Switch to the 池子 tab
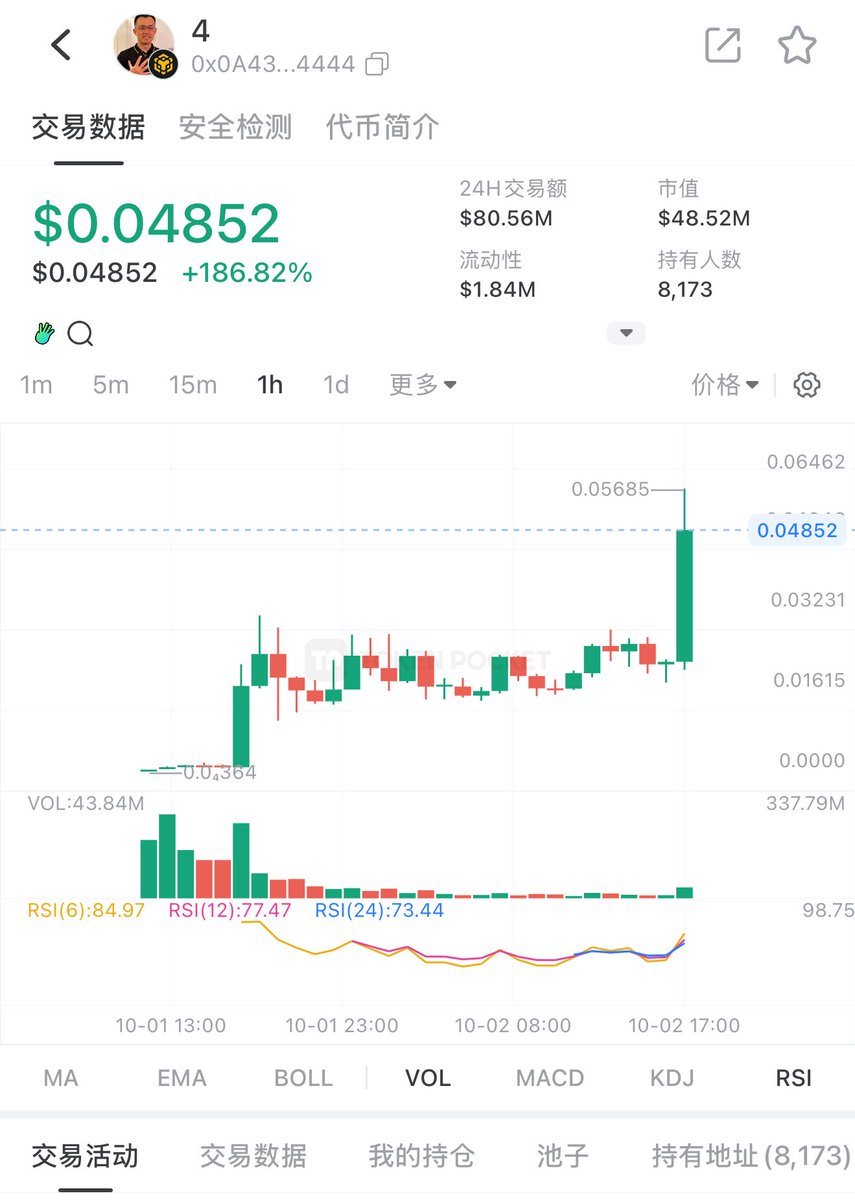The image size is (855, 1200). [x=562, y=1156]
